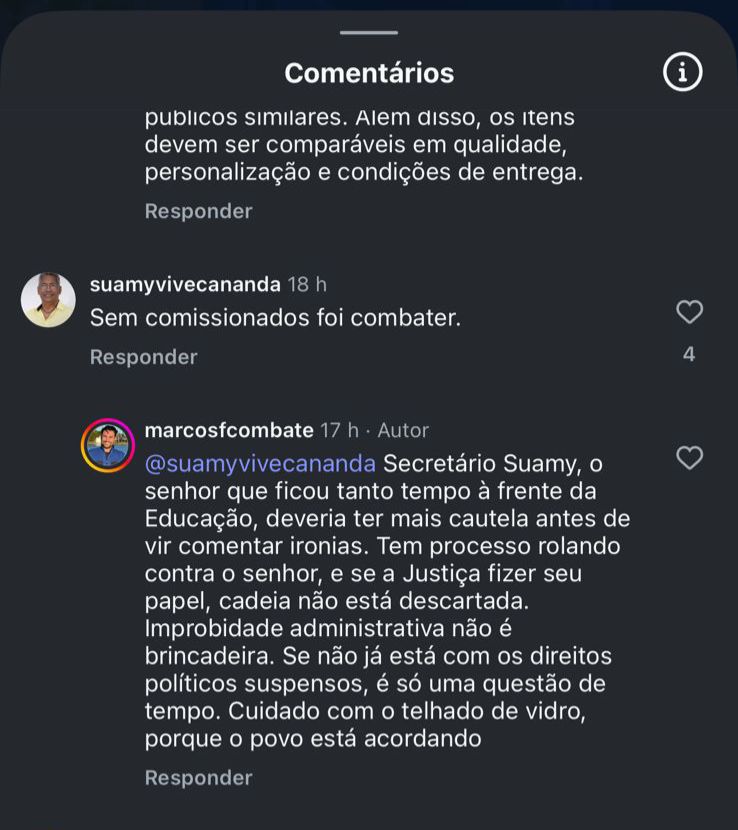
Task: Reply to suamyvivecananda's comment
Action: pos(144,357)
